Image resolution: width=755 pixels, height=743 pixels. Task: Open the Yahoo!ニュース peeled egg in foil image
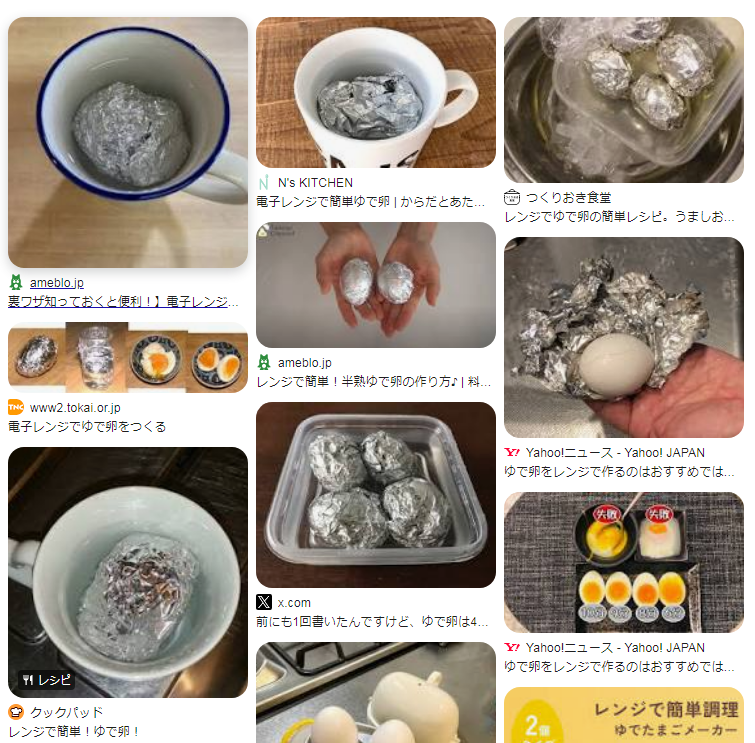[623, 337]
